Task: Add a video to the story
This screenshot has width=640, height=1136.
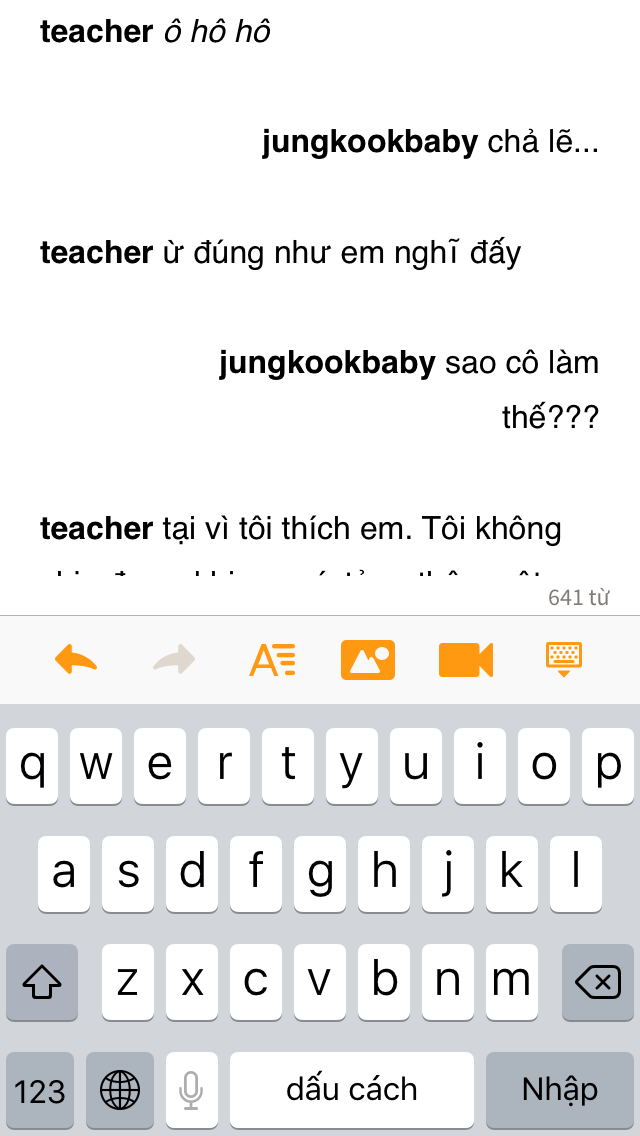Action: [466, 660]
